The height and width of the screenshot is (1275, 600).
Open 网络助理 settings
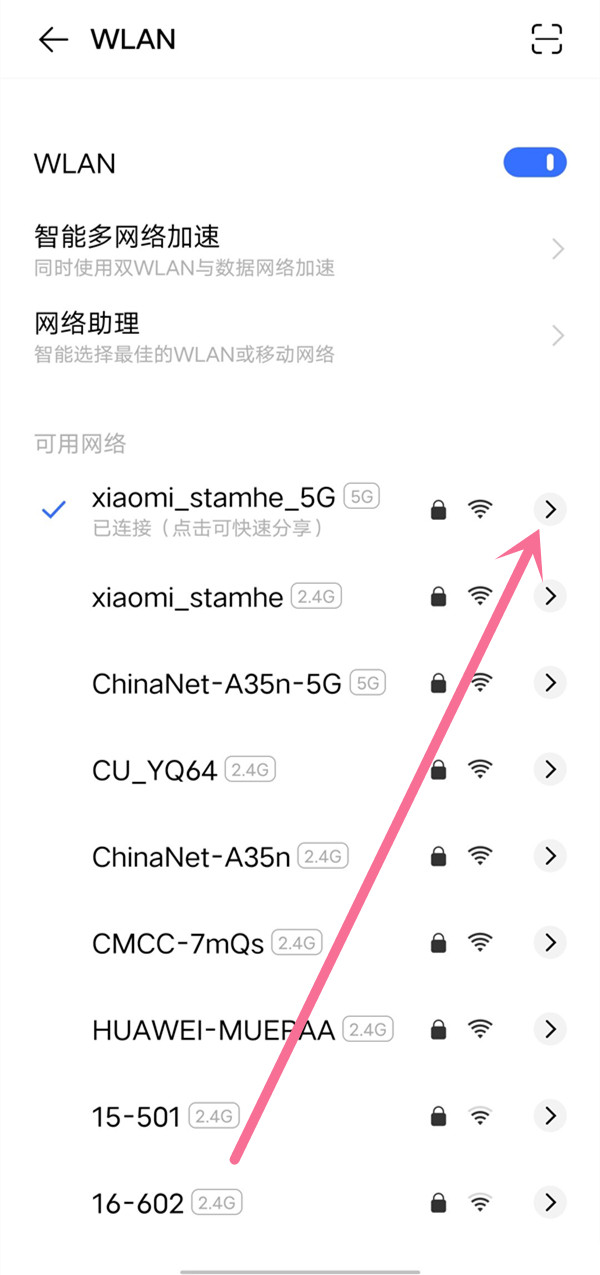290,336
